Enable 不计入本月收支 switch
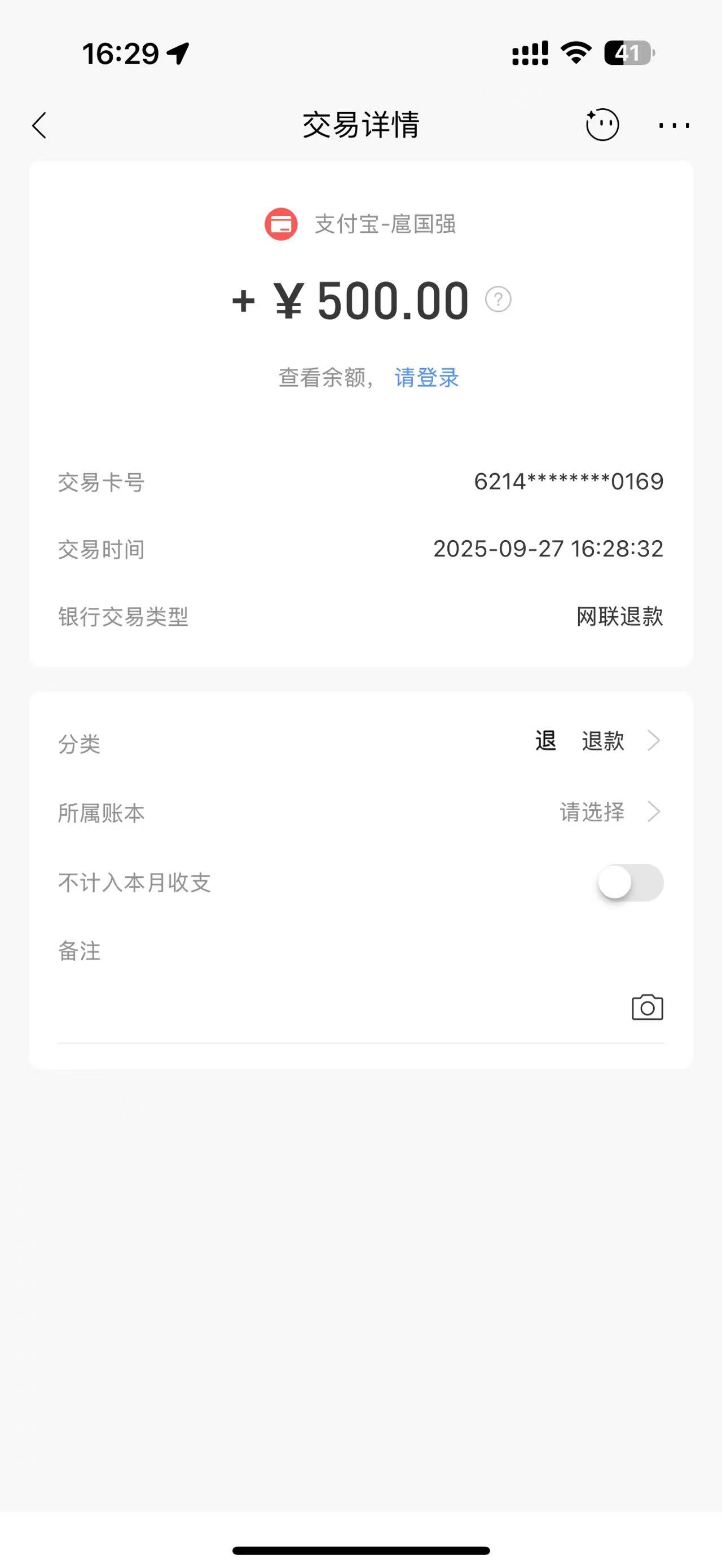 pyautogui.click(x=630, y=882)
